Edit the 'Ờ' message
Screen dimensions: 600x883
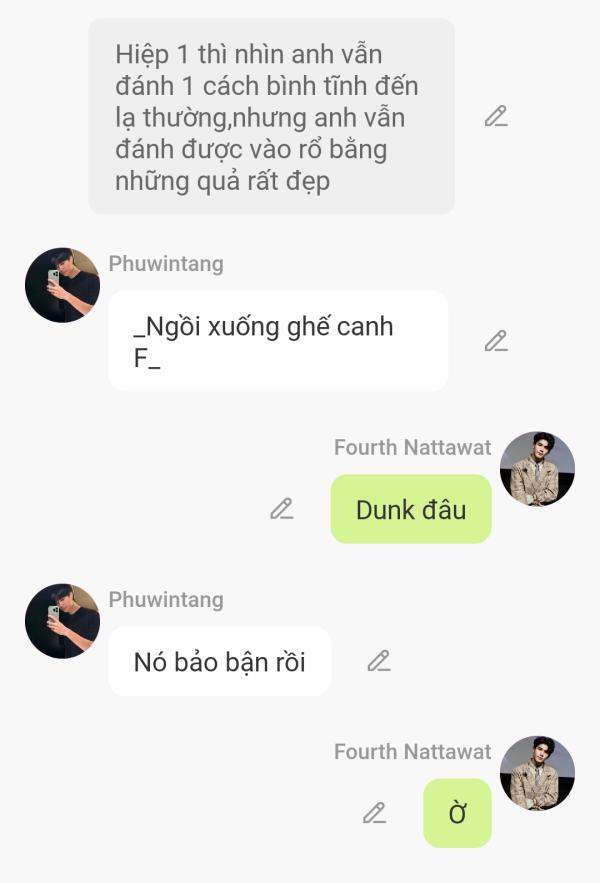coord(374,813)
